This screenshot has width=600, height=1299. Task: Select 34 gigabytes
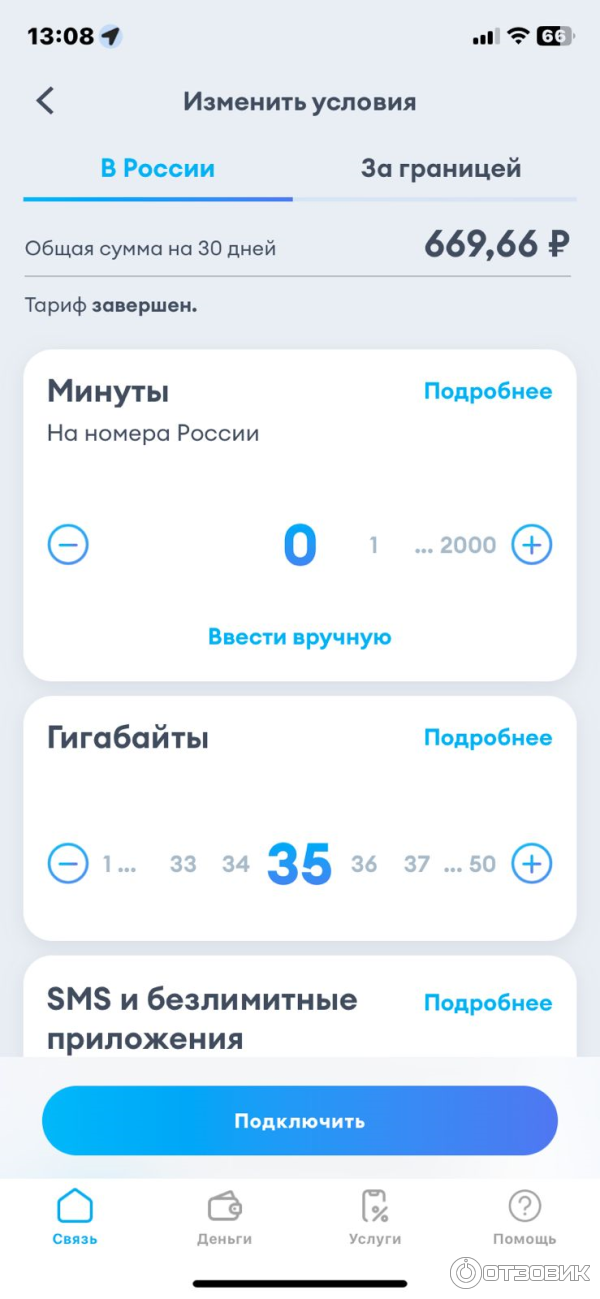pos(236,864)
